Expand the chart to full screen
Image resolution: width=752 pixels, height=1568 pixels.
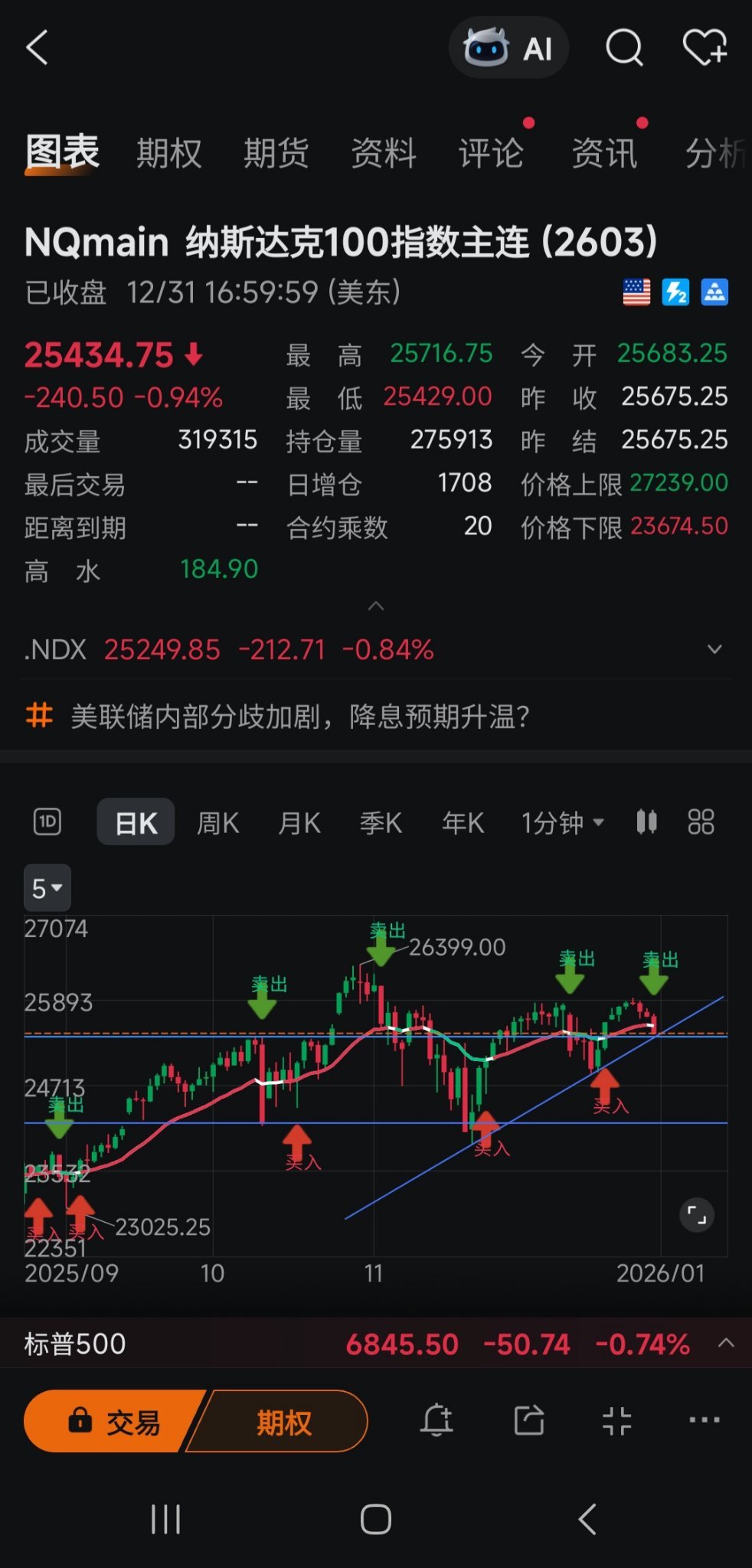coord(697,1215)
